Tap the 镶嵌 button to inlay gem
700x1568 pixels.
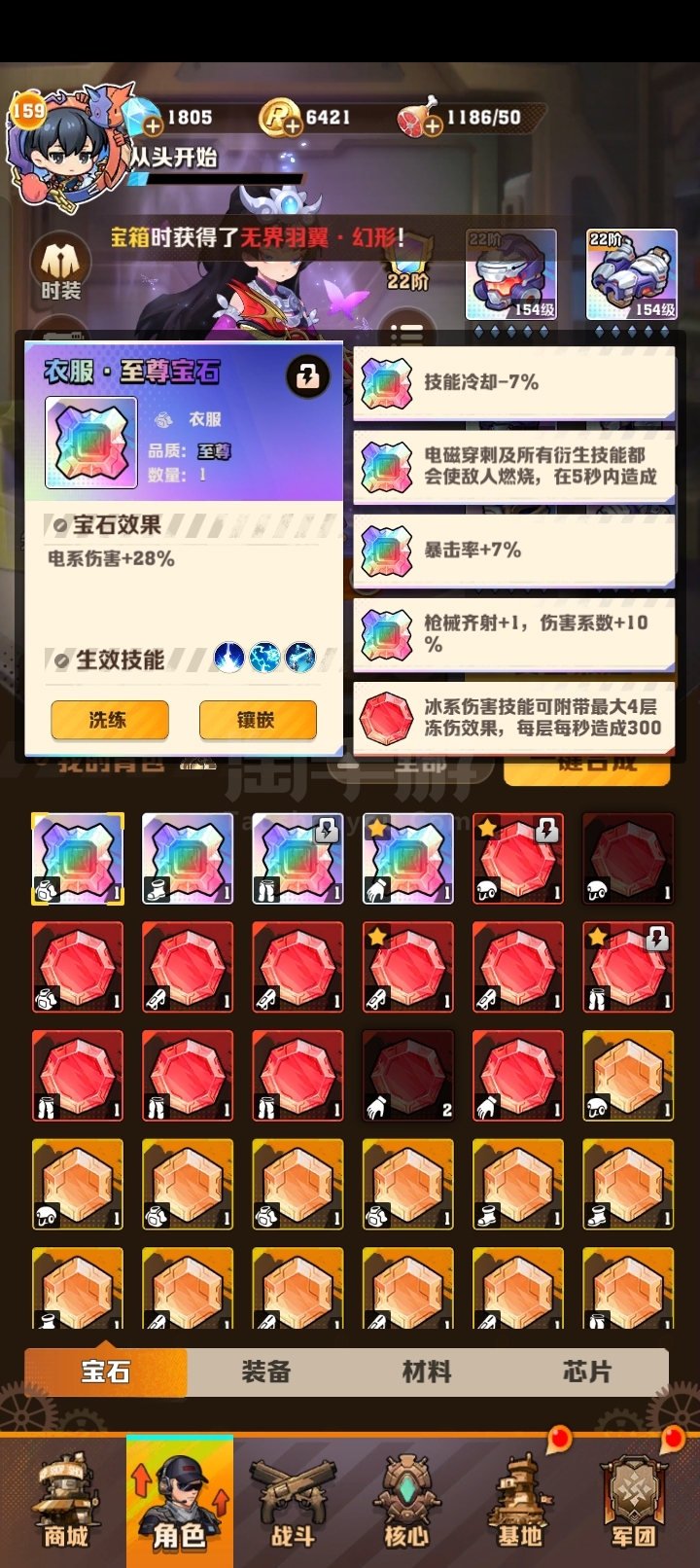[x=258, y=720]
